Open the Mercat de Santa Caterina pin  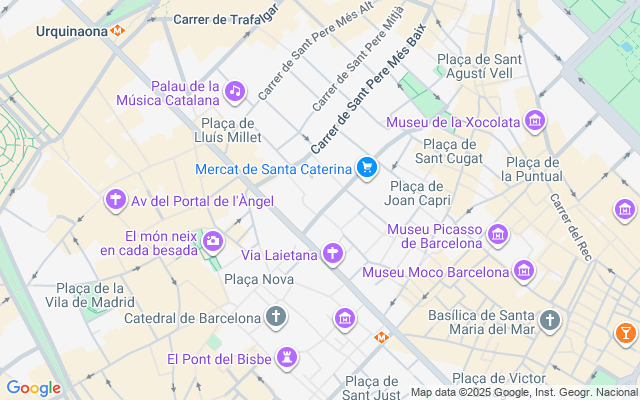tap(367, 167)
